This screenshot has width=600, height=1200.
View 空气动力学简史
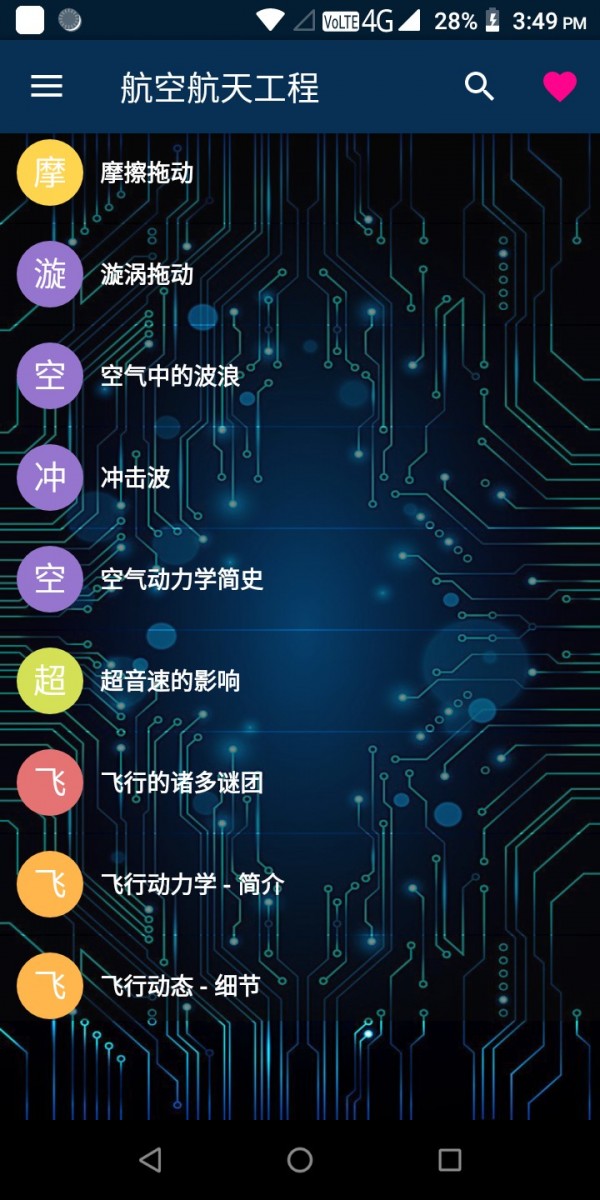(181, 580)
